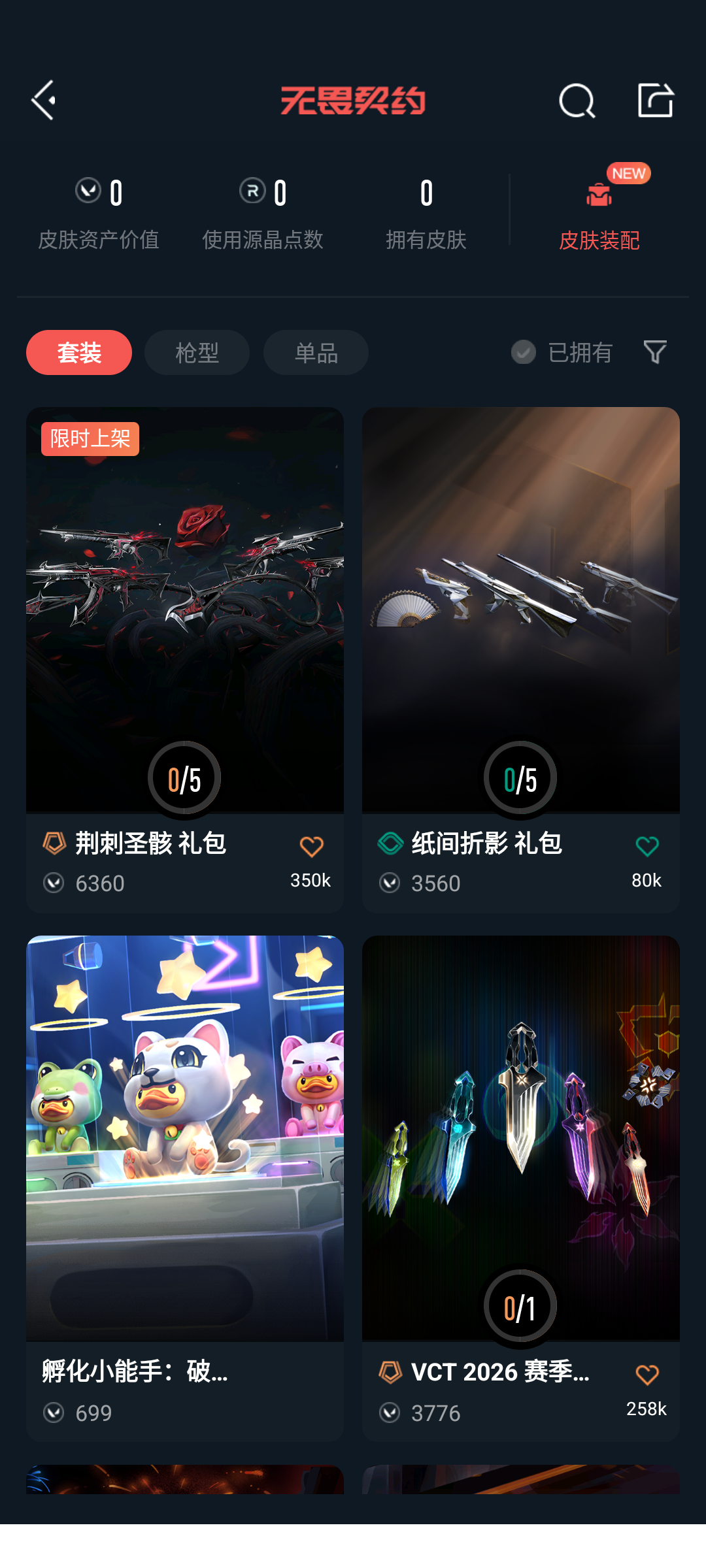This screenshot has width=706, height=1568.
Task: Like the 纸间折影 礼包 bundle
Action: tap(647, 847)
